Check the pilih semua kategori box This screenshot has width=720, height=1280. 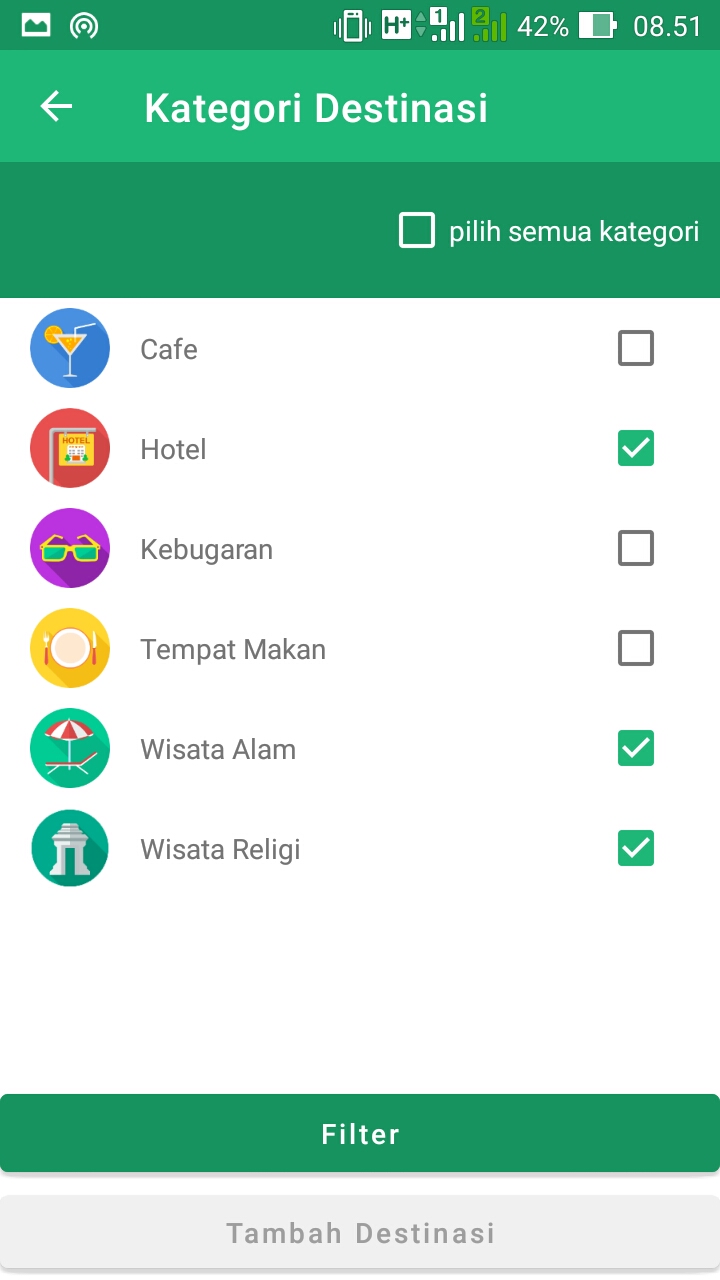(x=417, y=230)
